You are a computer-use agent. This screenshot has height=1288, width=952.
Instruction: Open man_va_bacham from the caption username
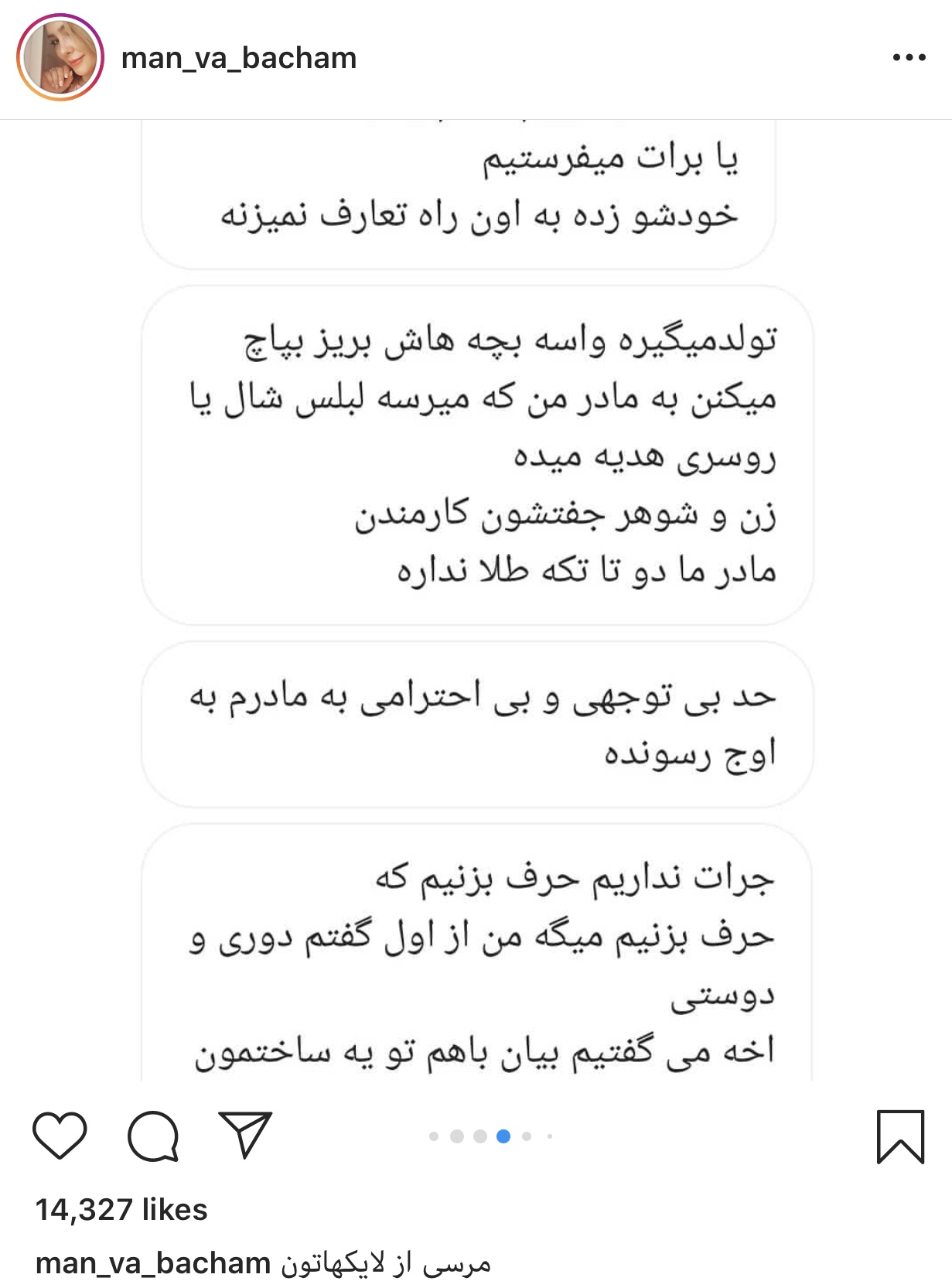152,1263
